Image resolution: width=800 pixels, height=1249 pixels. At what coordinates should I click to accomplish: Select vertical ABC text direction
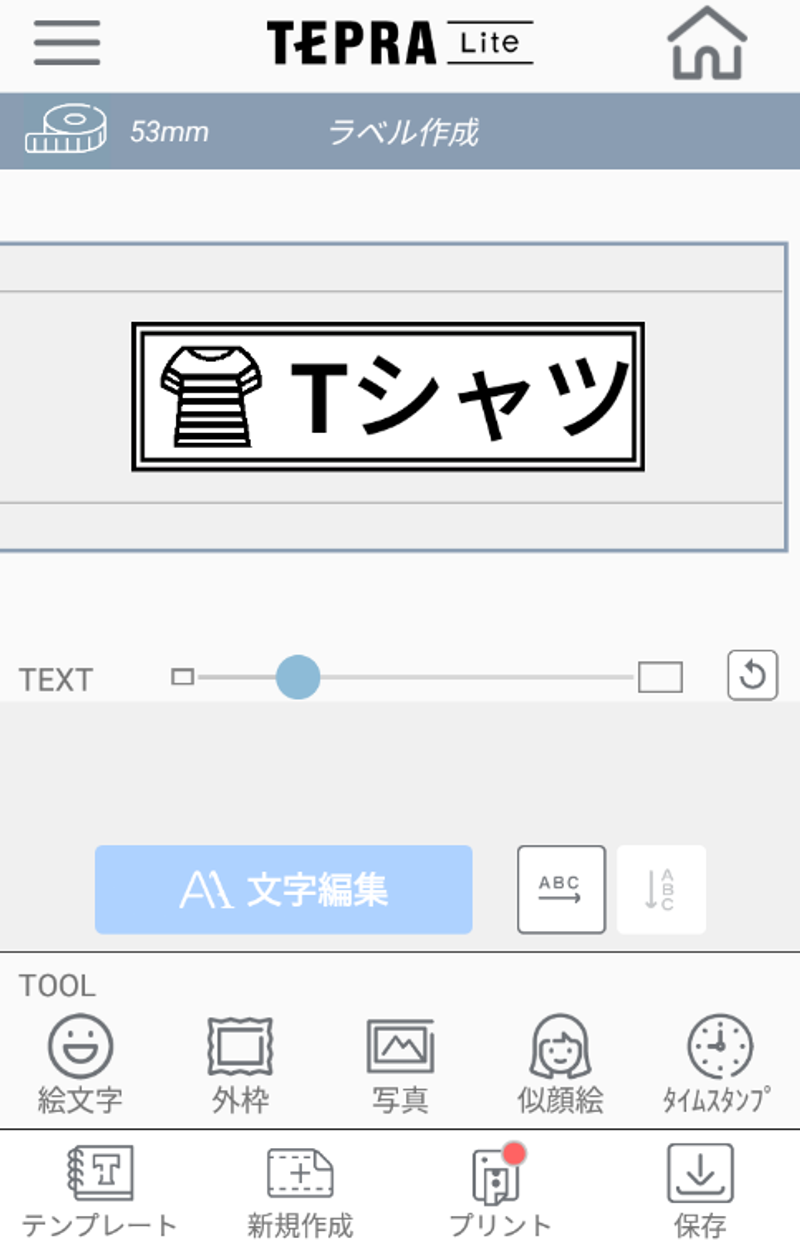(661, 890)
